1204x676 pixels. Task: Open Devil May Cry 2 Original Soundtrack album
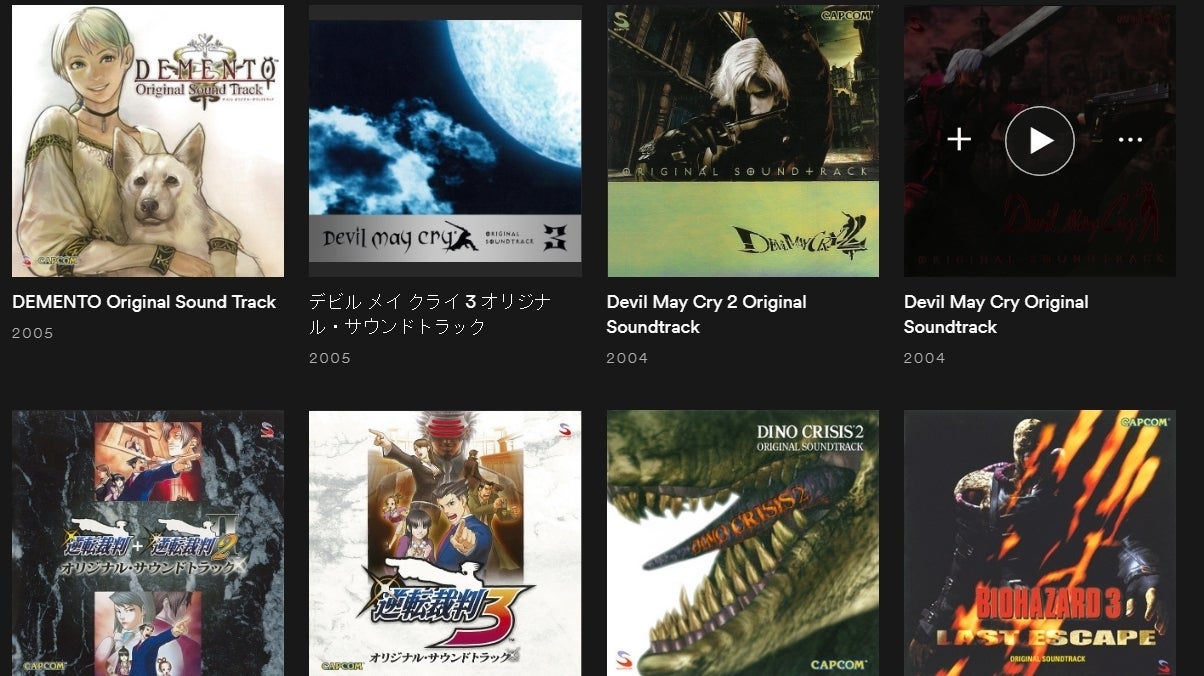point(743,141)
